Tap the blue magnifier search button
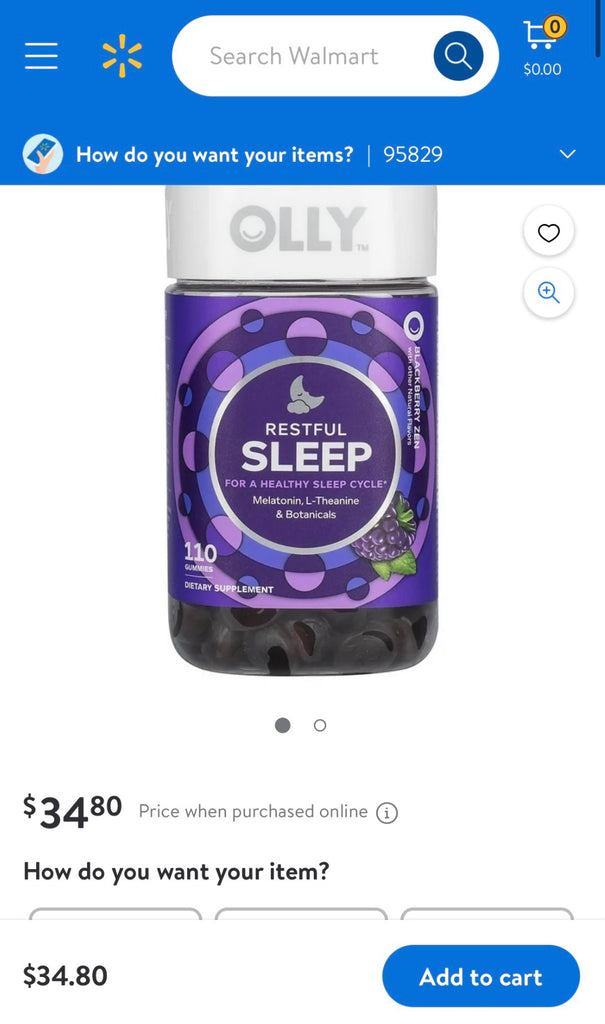The image size is (605, 1024). tap(458, 56)
